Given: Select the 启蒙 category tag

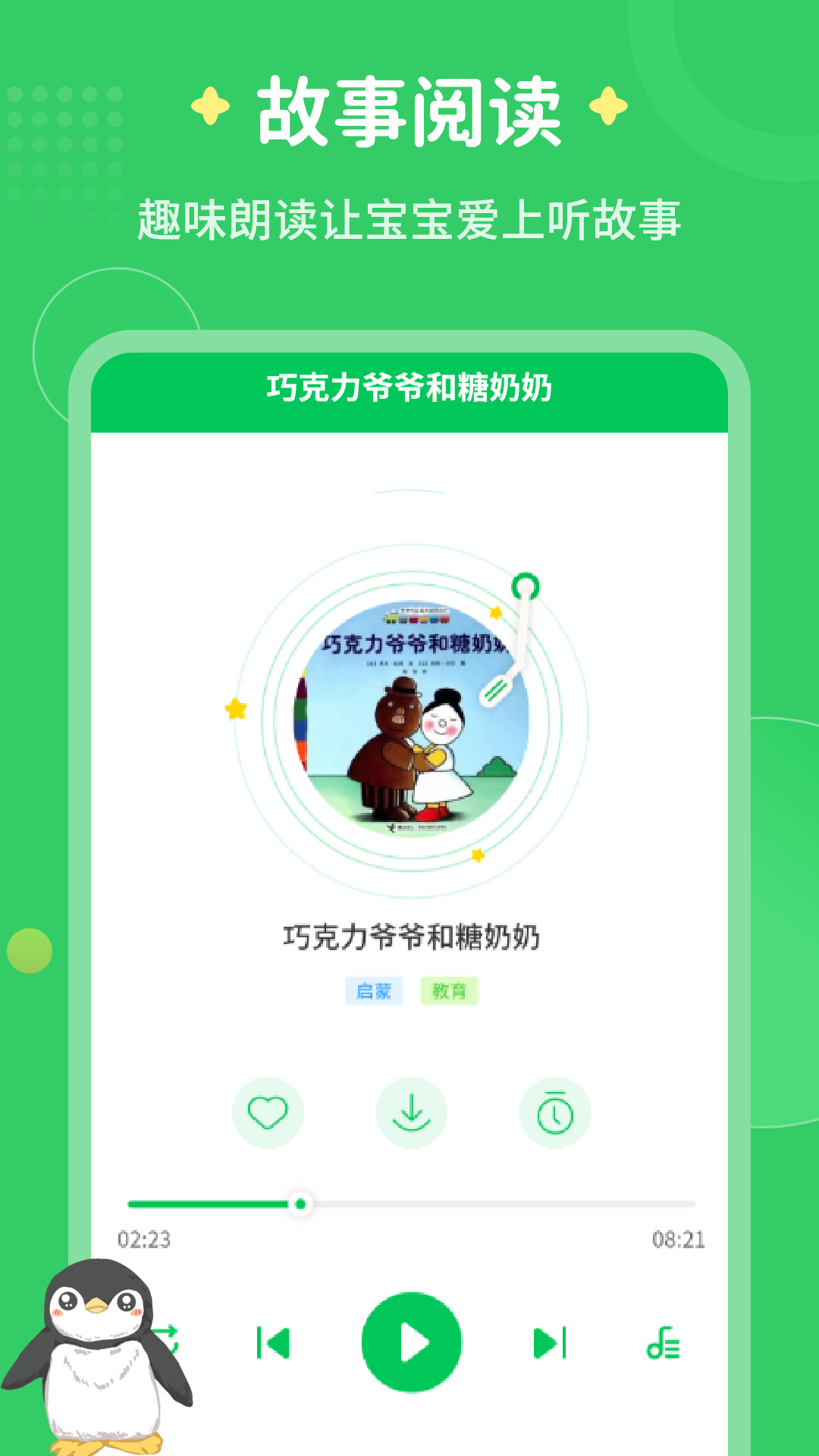Looking at the screenshot, I should coord(373,990).
